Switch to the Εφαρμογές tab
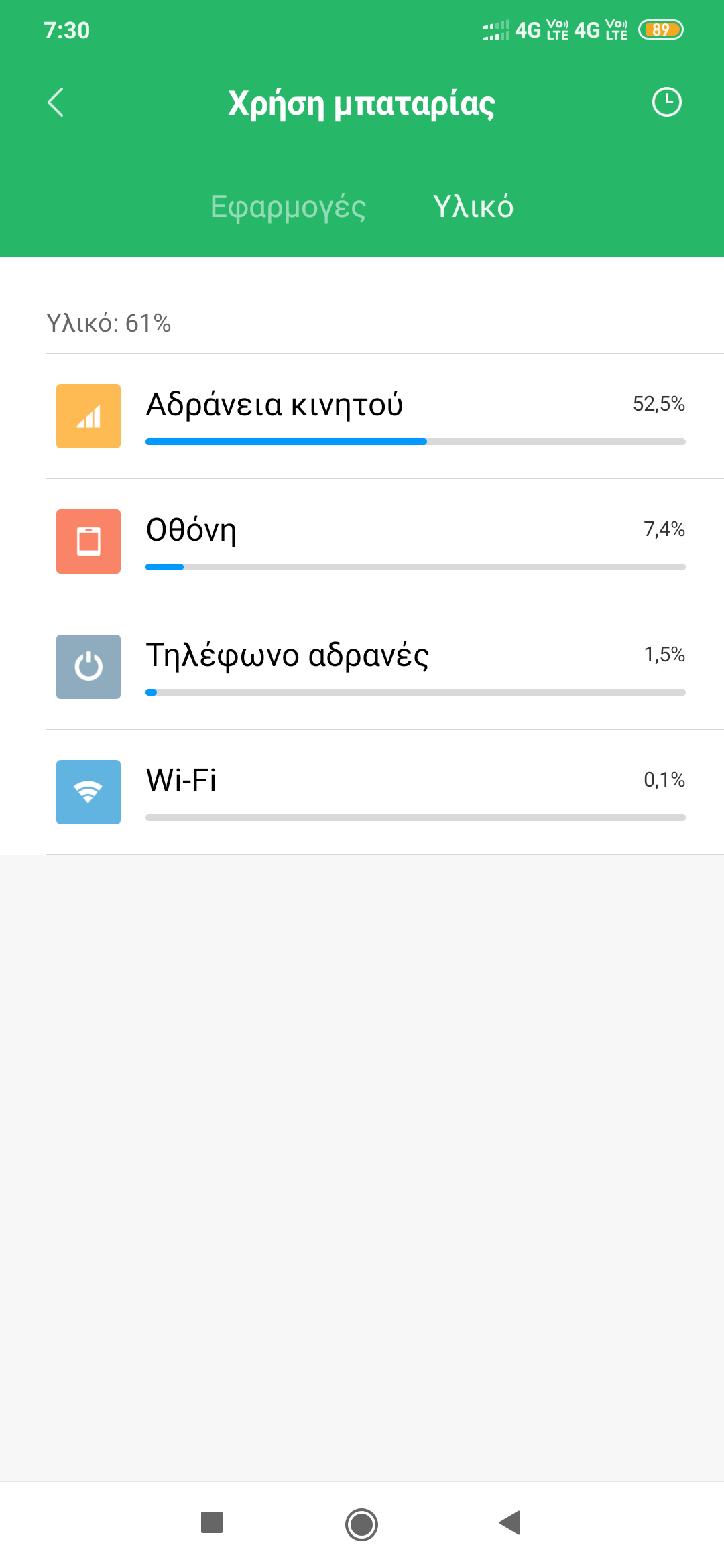This screenshot has width=724, height=1568. 288,207
